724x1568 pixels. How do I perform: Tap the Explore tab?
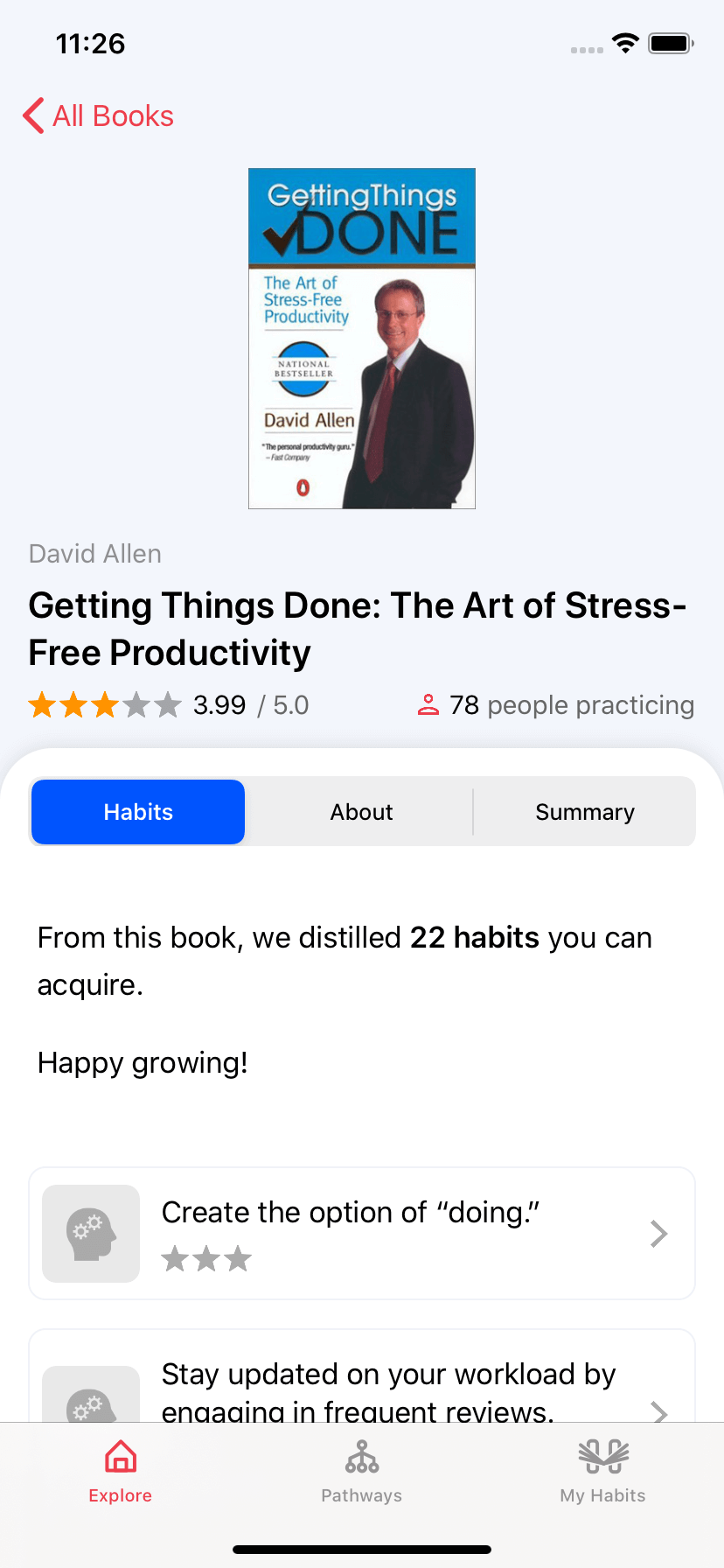coord(121,1473)
